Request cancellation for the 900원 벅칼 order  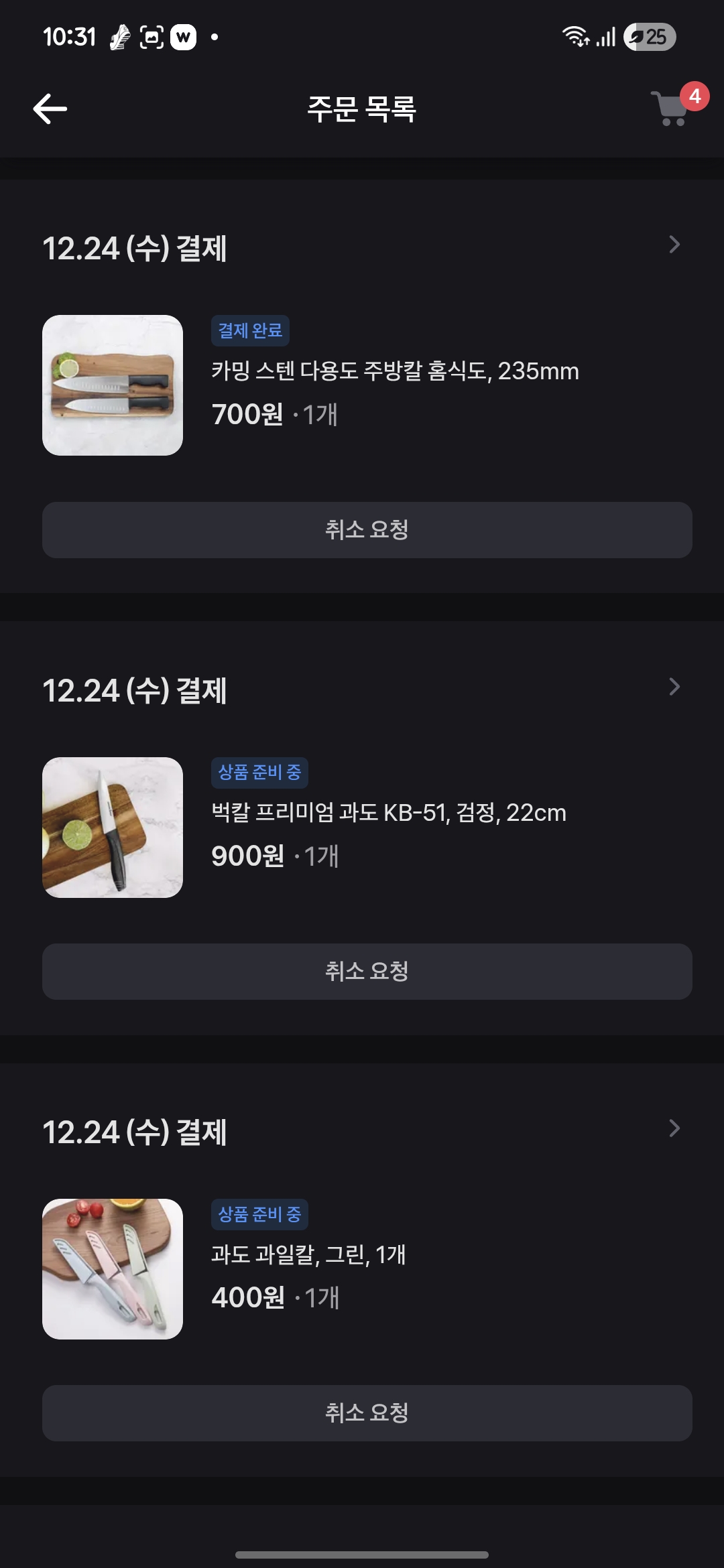click(367, 972)
